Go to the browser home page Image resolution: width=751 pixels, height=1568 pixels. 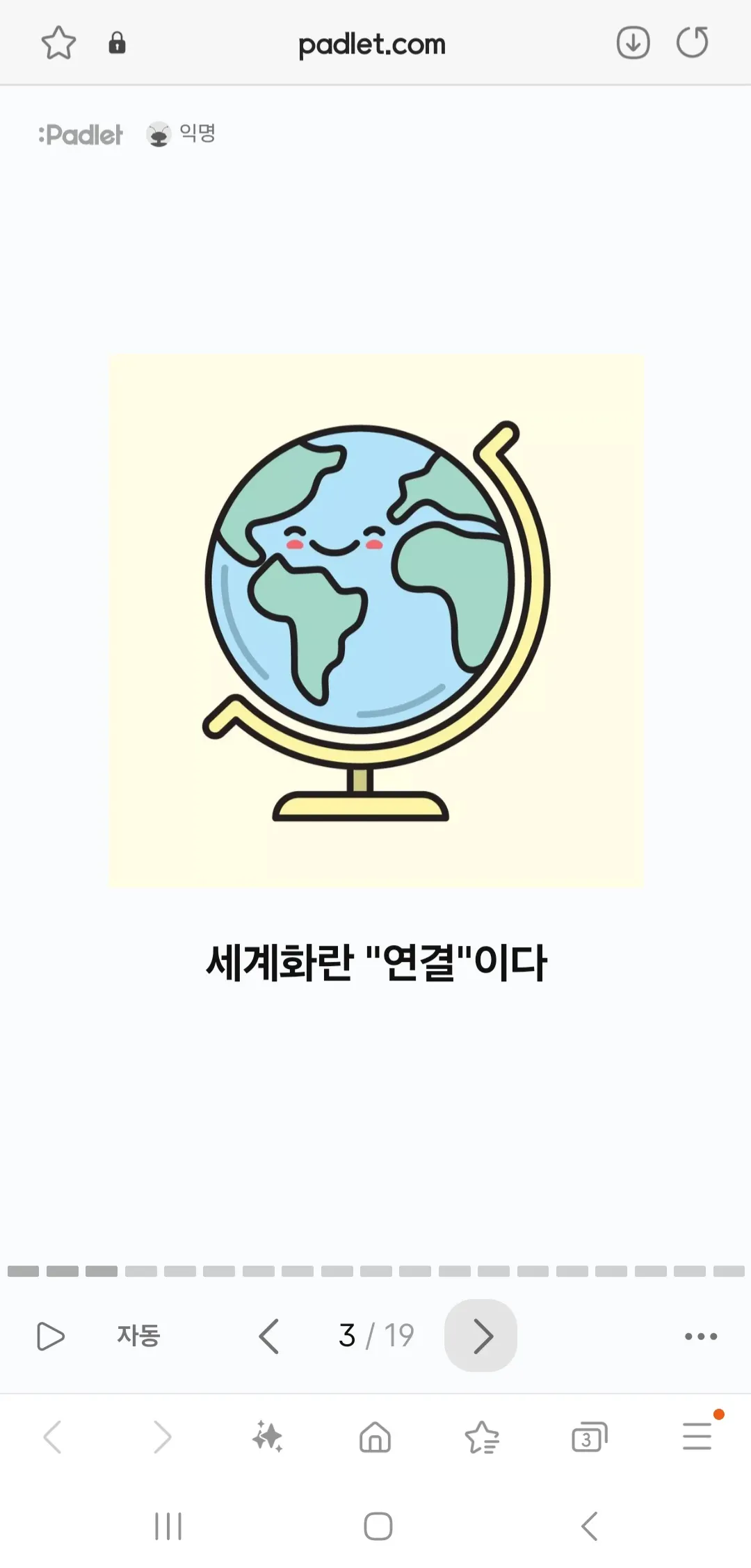(375, 1437)
